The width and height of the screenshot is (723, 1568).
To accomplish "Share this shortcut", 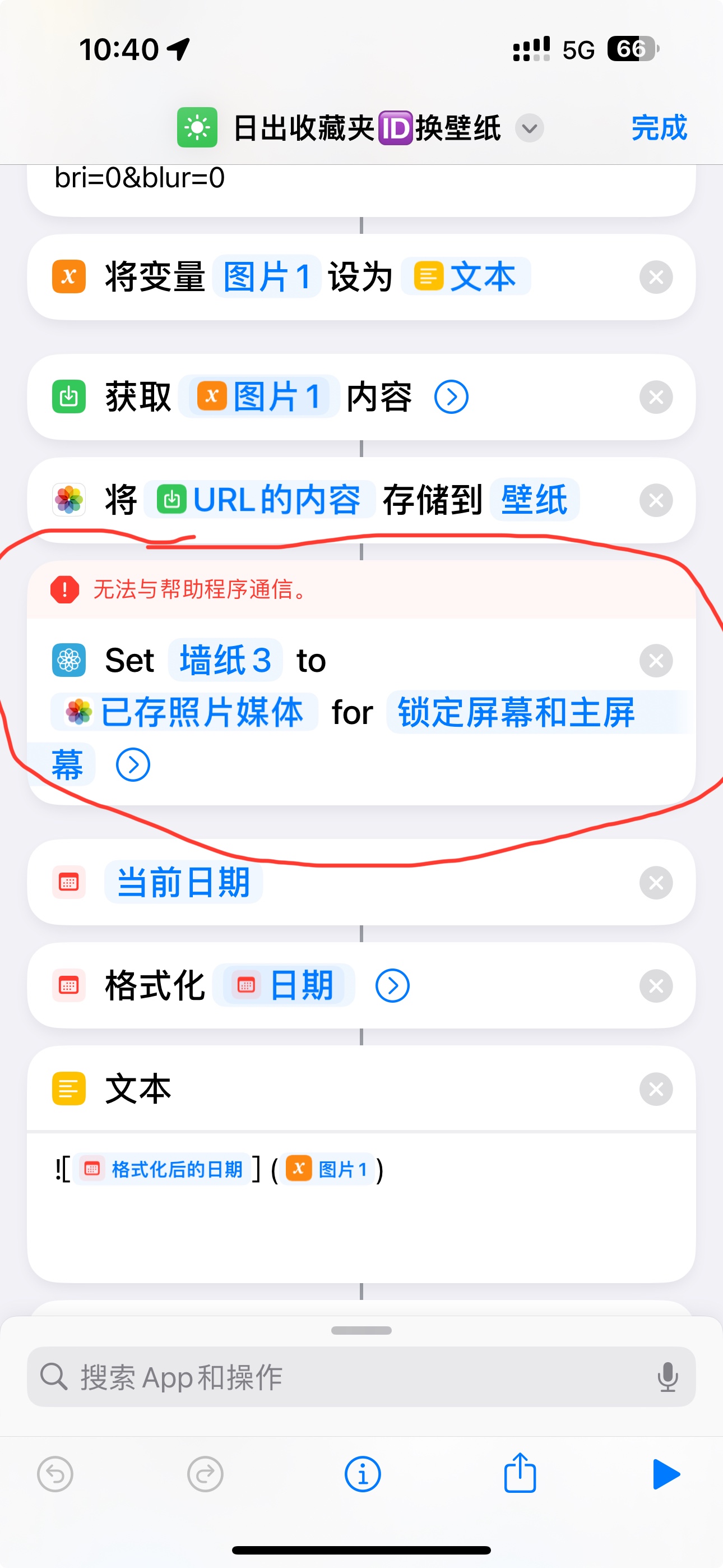I will tap(520, 1474).
